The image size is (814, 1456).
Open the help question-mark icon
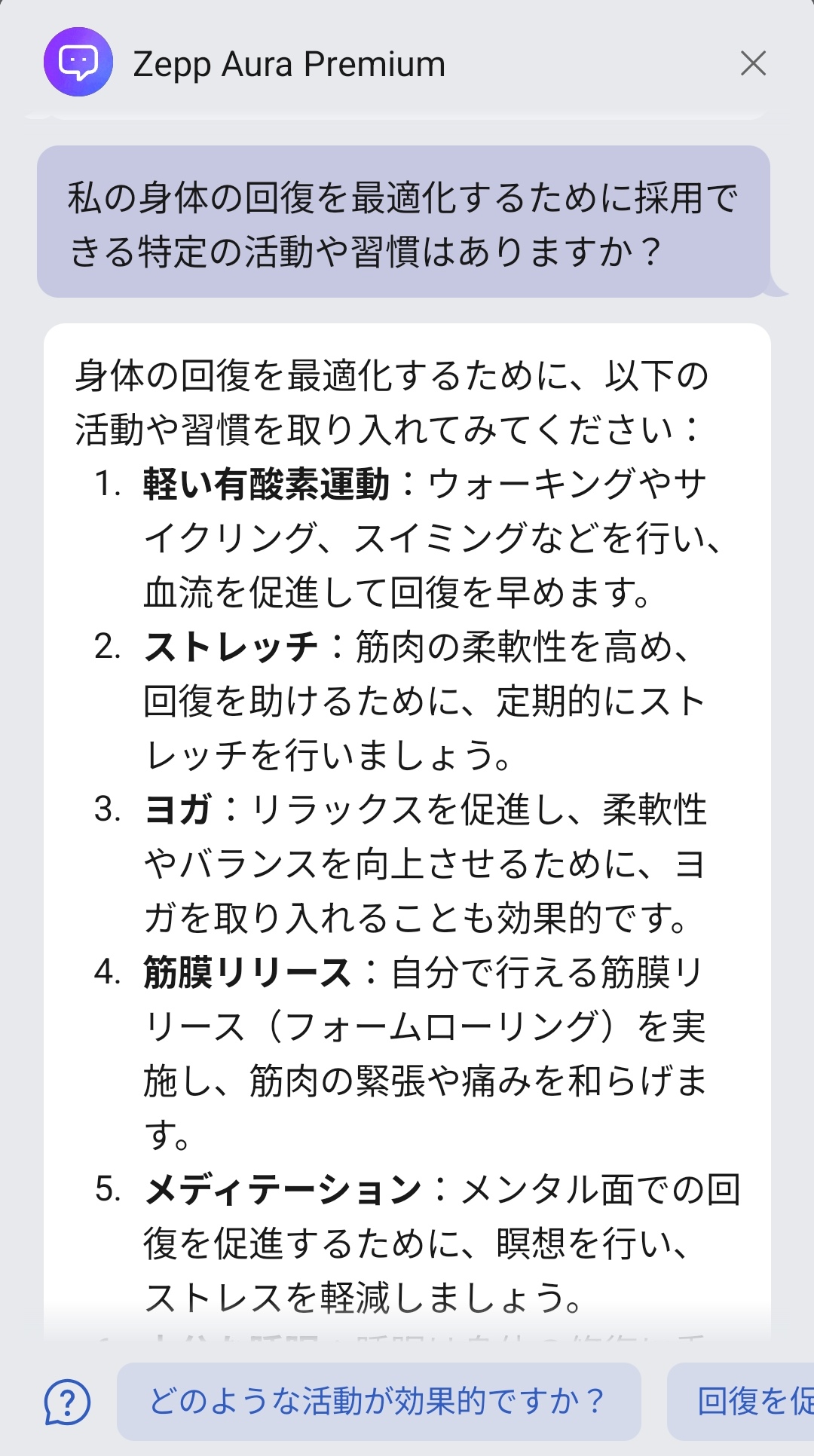67,1402
